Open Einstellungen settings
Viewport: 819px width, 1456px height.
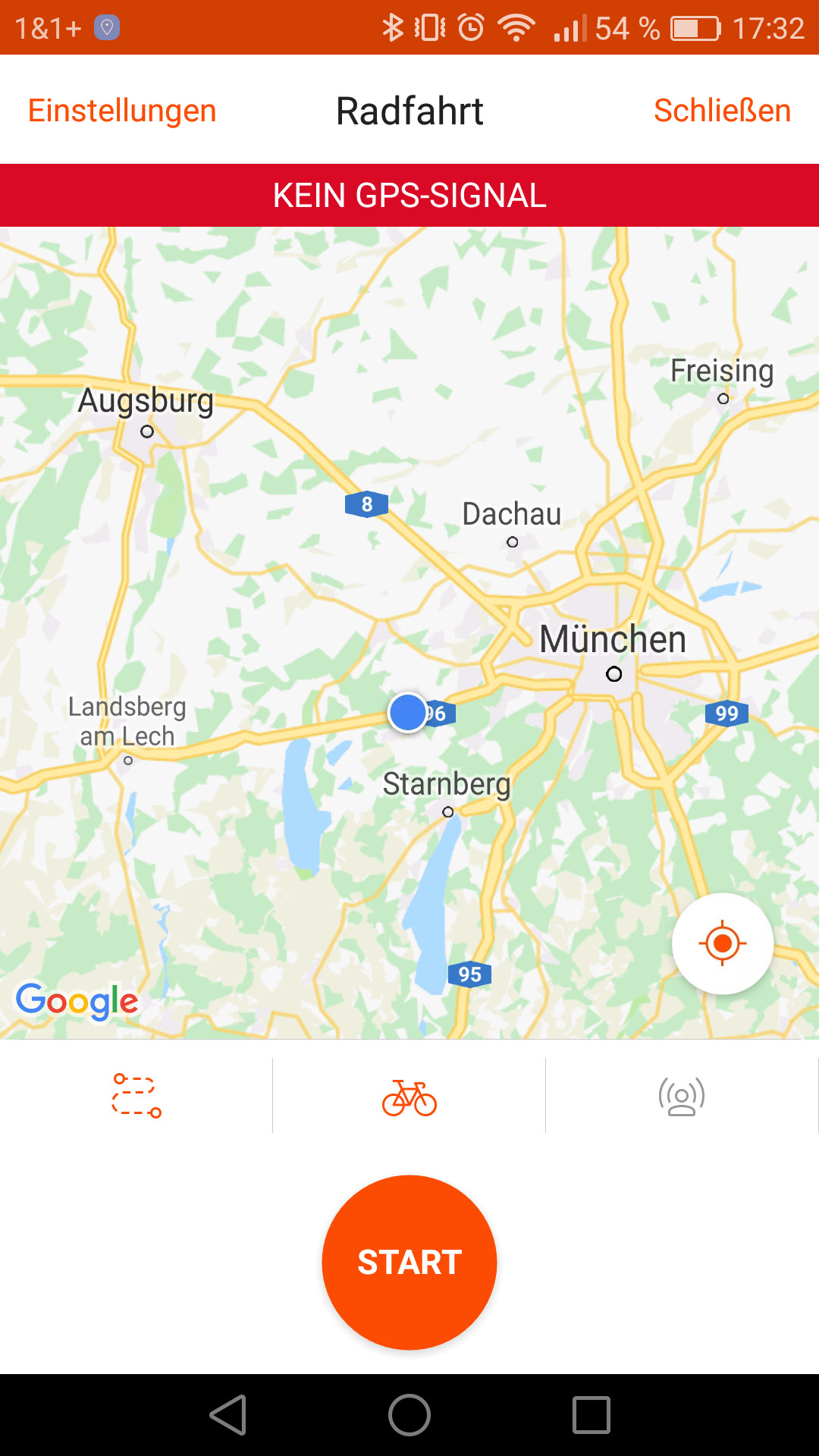click(x=122, y=111)
